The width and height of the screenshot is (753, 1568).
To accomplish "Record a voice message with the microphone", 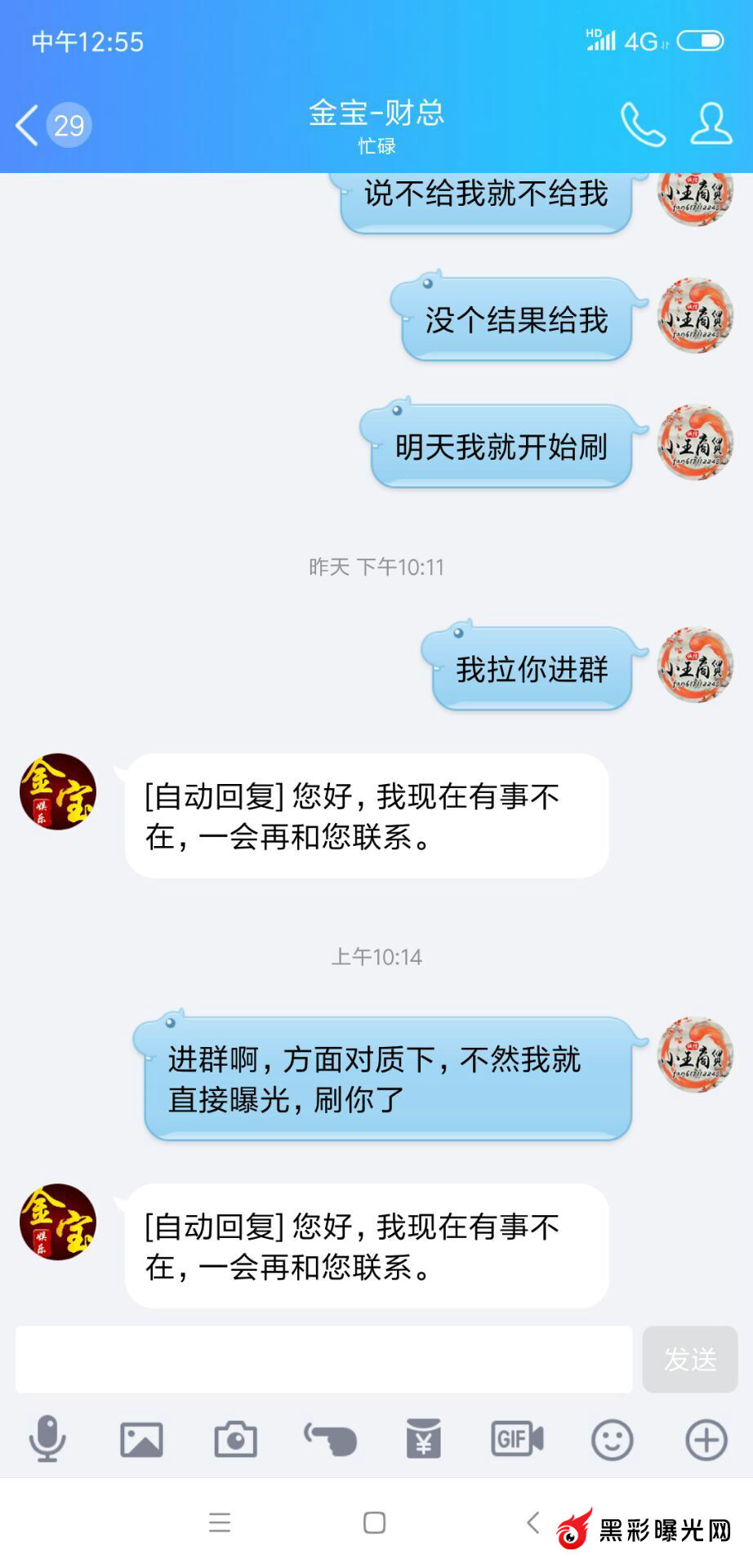I will click(x=47, y=1439).
